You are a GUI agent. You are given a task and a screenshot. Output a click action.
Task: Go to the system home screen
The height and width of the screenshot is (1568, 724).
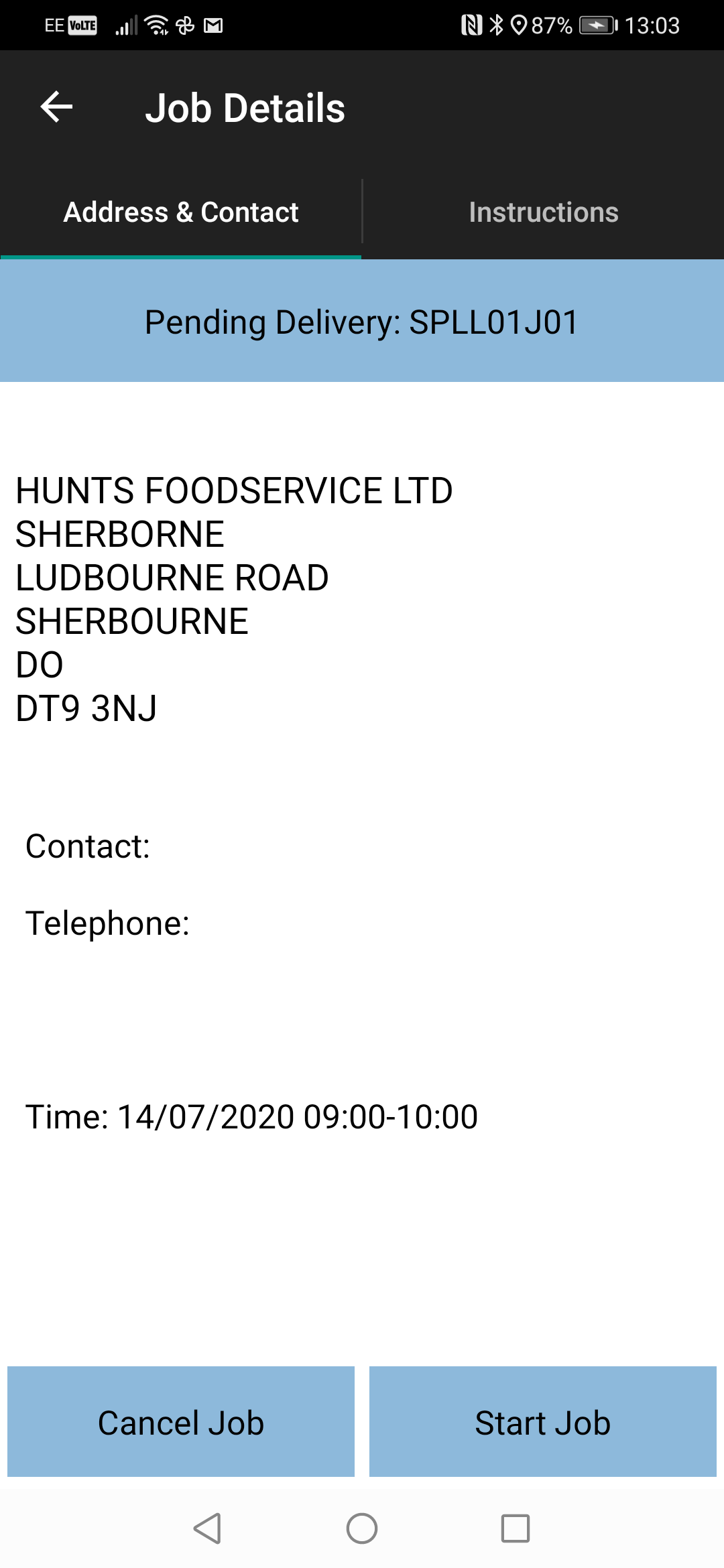pos(362,1528)
